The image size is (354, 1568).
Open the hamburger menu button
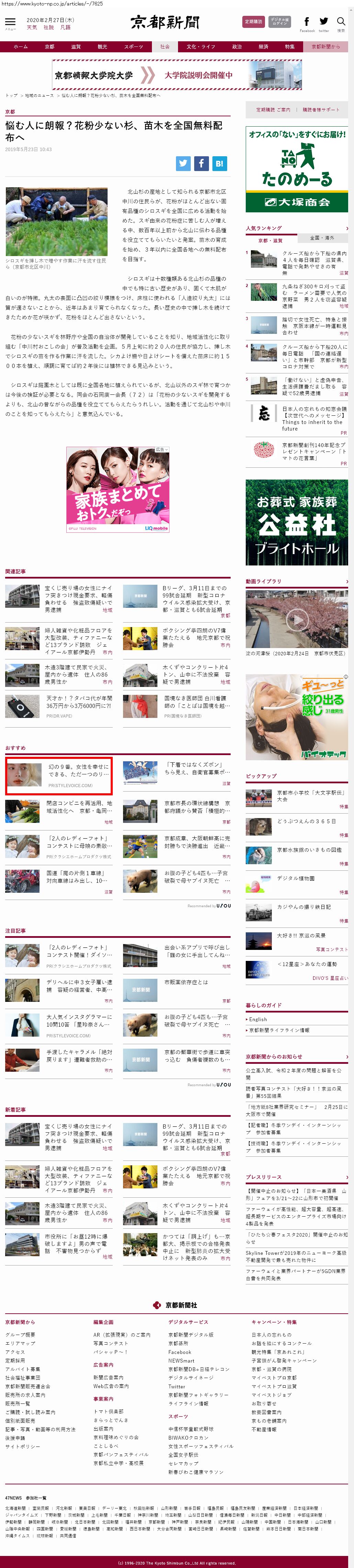point(10,22)
